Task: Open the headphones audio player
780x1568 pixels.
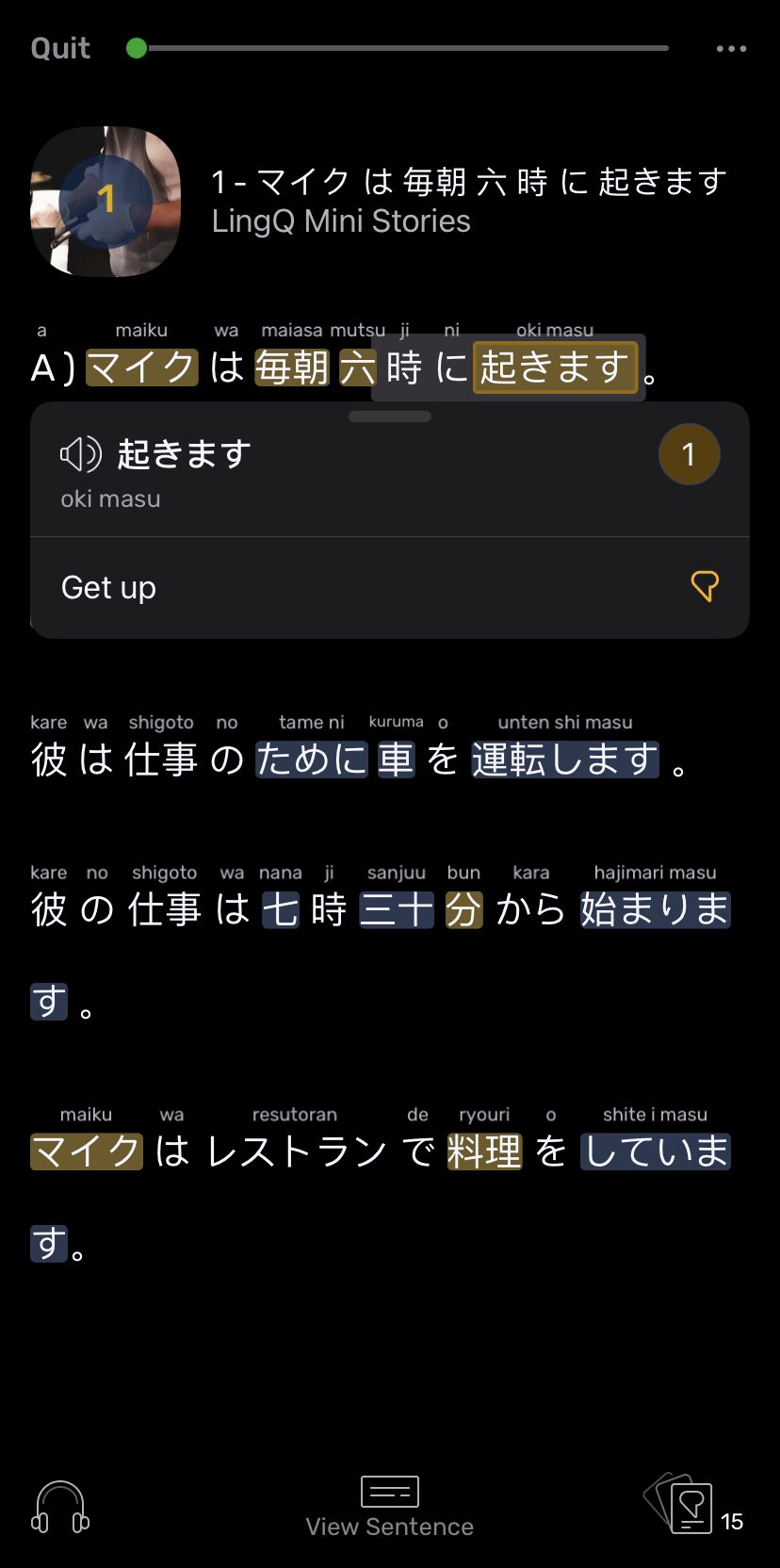Action: pyautogui.click(x=61, y=1506)
